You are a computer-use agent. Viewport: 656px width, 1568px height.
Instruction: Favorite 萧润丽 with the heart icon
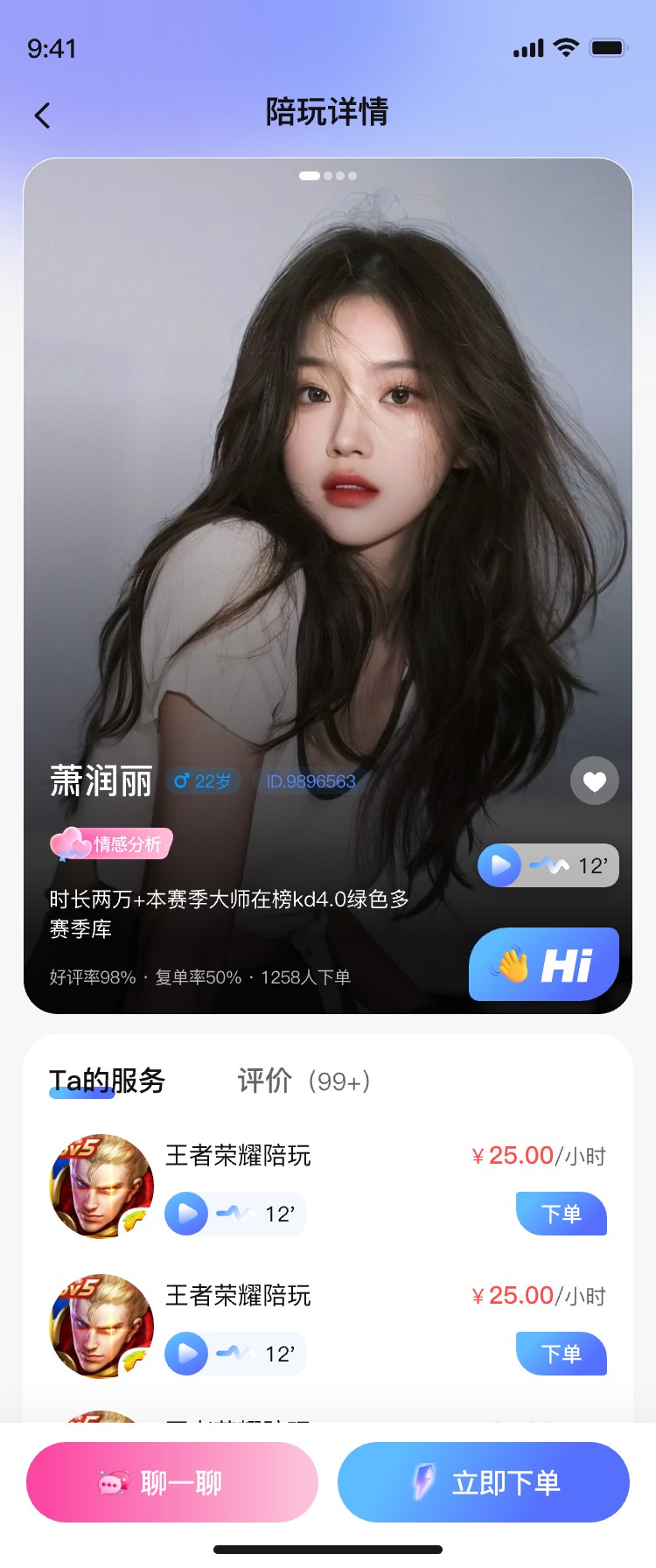coord(595,780)
